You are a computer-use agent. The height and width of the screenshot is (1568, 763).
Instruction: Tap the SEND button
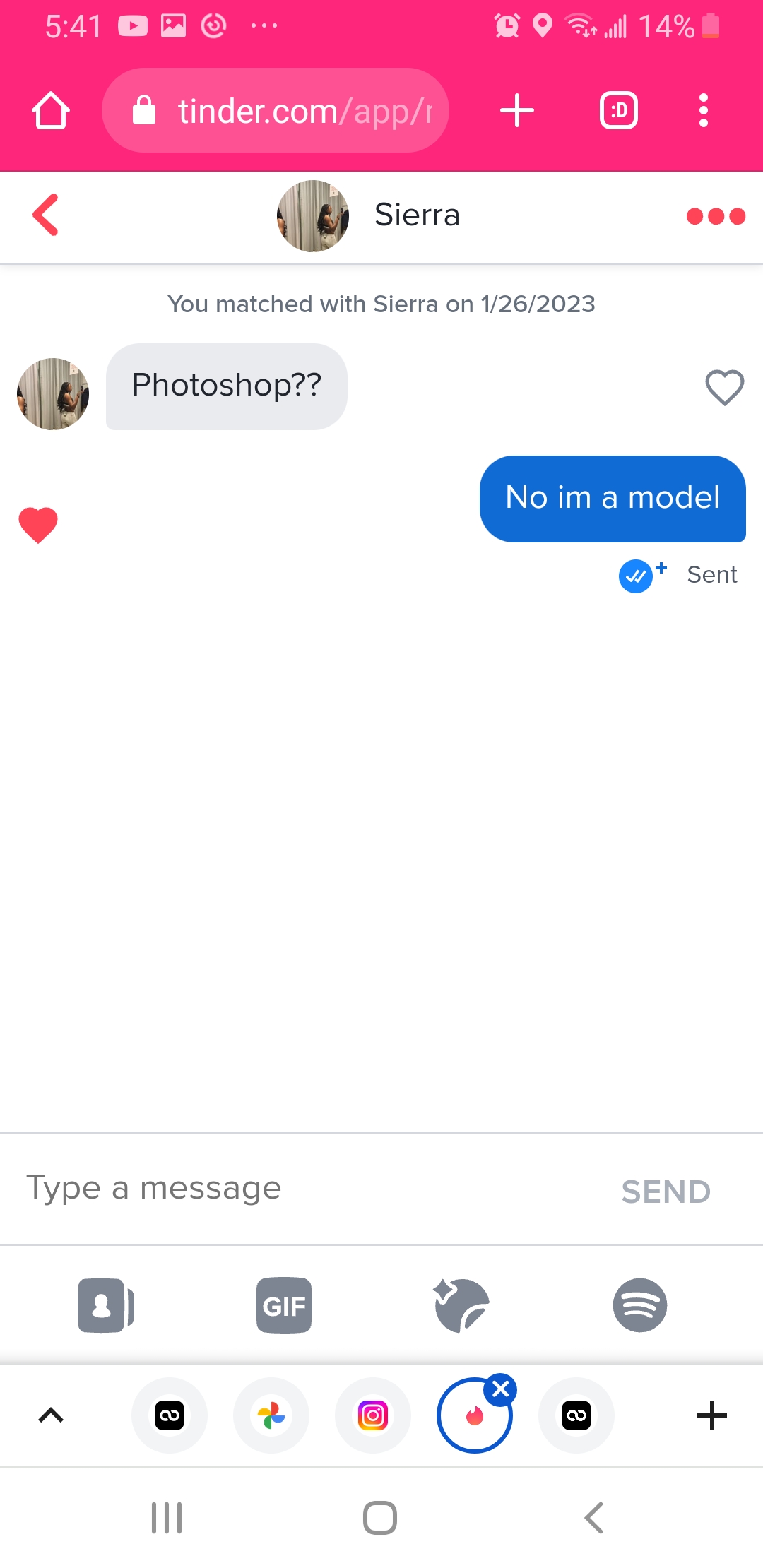(x=666, y=1192)
